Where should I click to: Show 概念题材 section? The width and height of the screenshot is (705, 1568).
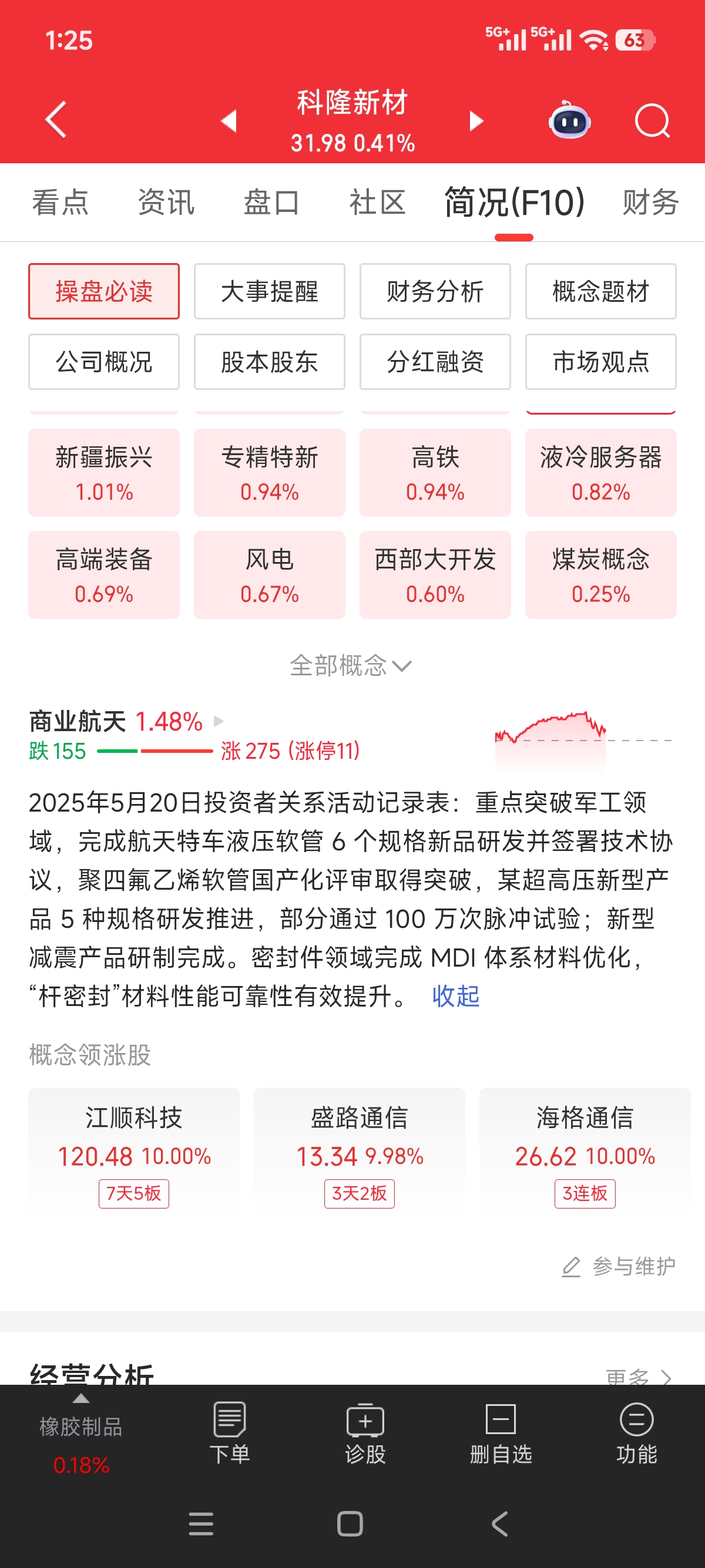click(x=600, y=291)
